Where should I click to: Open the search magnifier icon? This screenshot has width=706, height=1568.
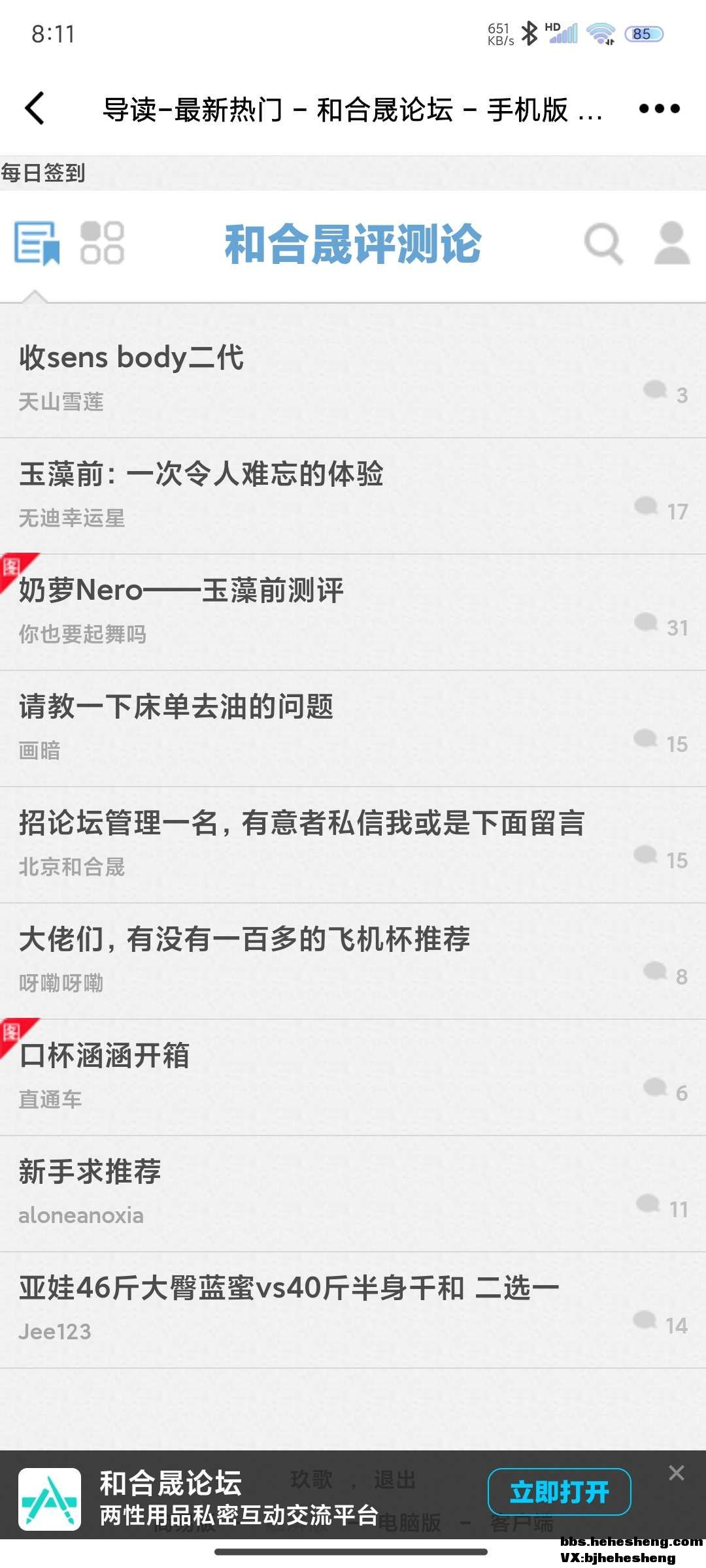(603, 244)
